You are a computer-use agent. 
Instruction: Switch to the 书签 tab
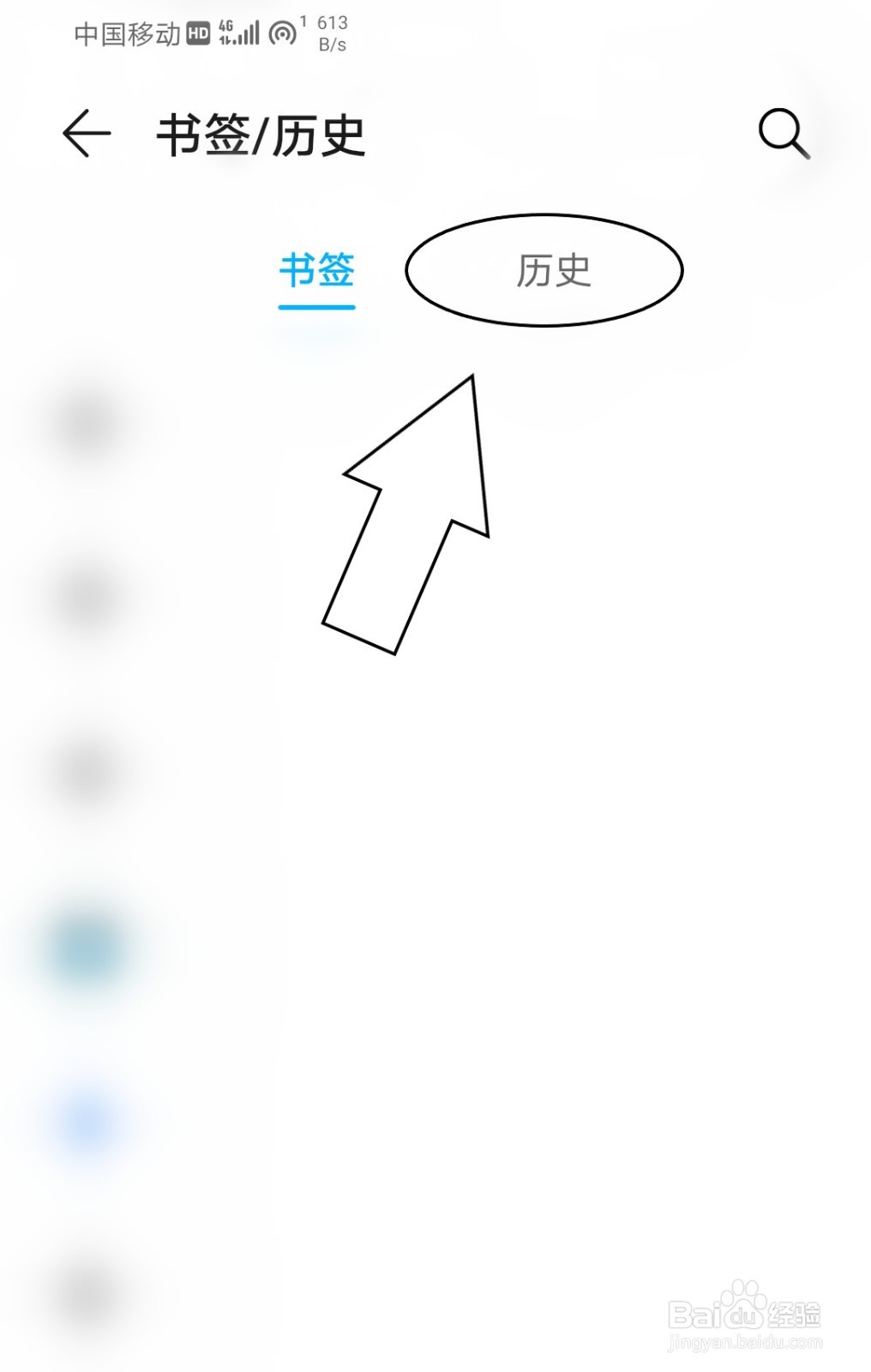pos(316,273)
